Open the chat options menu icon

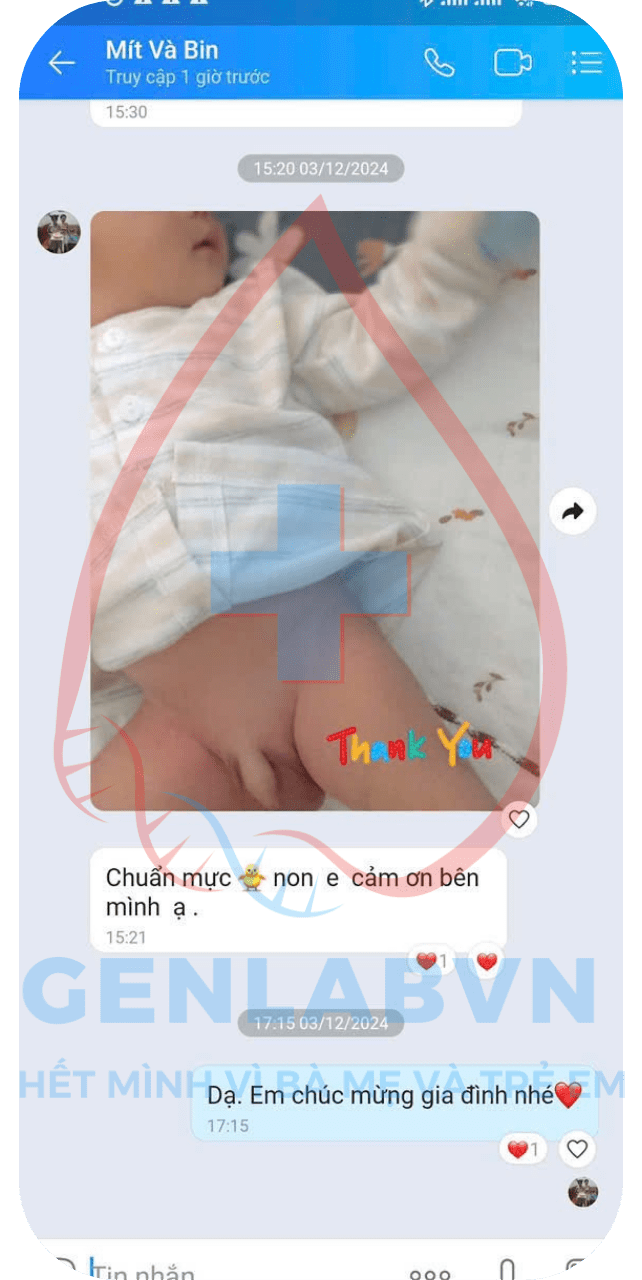point(586,63)
